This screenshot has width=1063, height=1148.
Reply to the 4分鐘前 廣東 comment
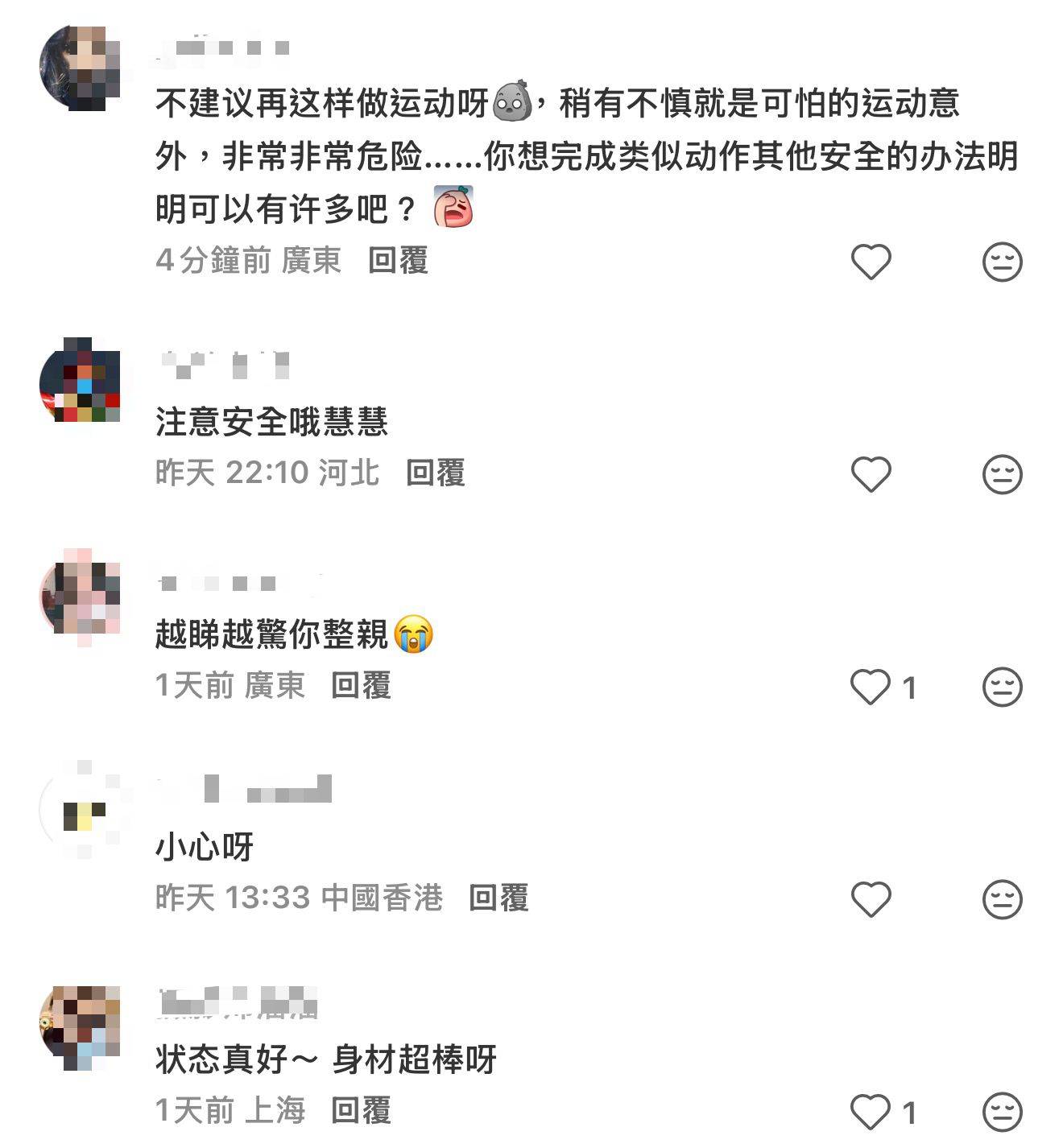click(398, 260)
